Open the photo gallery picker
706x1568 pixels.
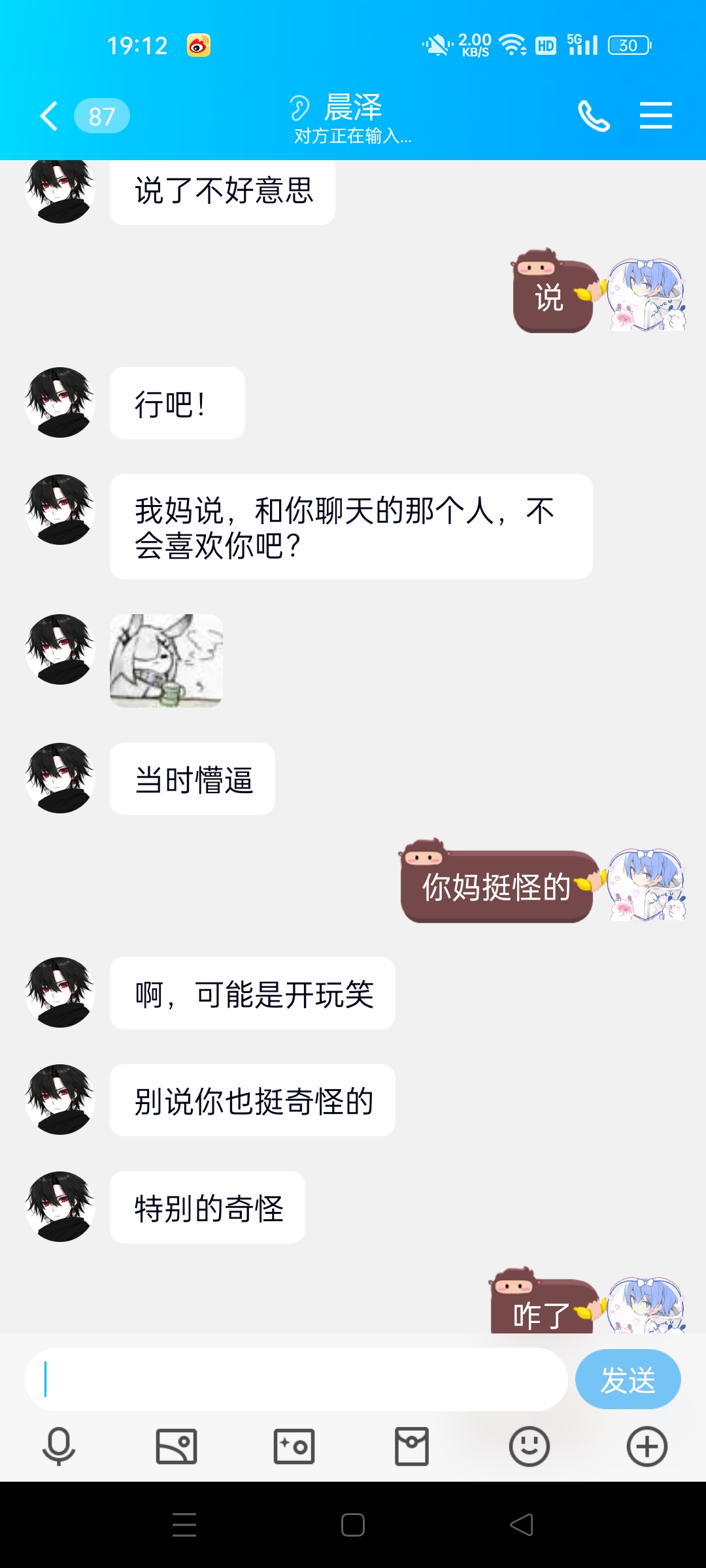(176, 1446)
